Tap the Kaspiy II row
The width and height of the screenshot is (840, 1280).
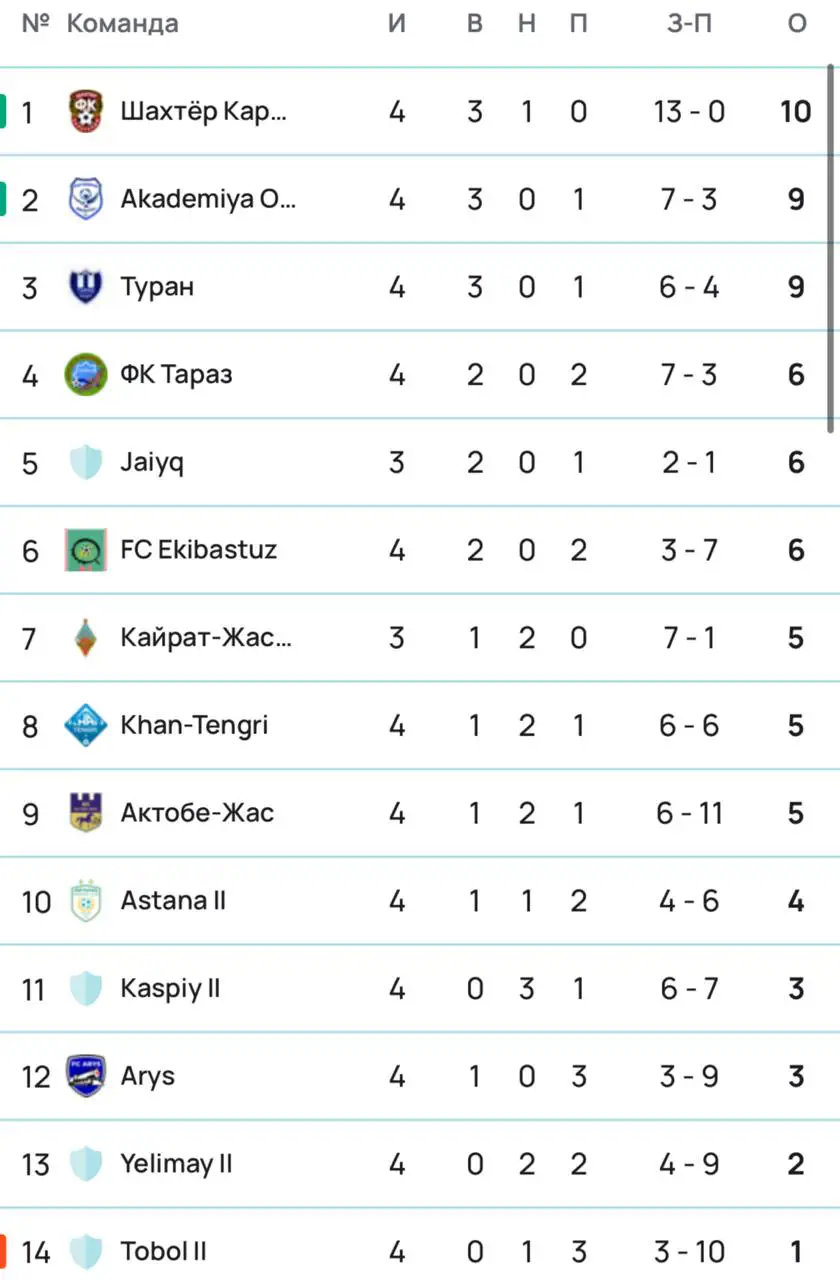420,988
